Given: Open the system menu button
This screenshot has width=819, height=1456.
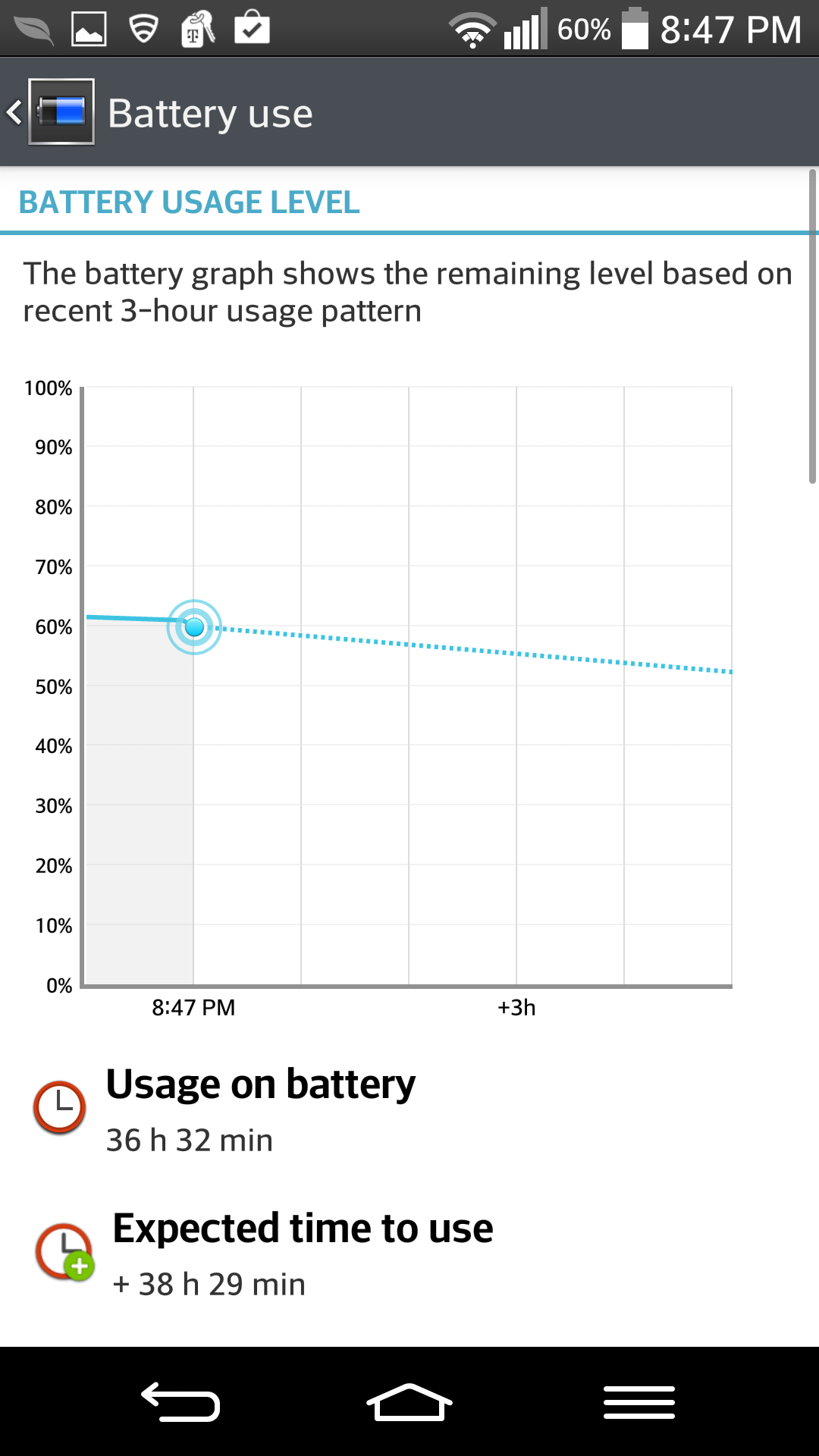Looking at the screenshot, I should pos(639,1401).
